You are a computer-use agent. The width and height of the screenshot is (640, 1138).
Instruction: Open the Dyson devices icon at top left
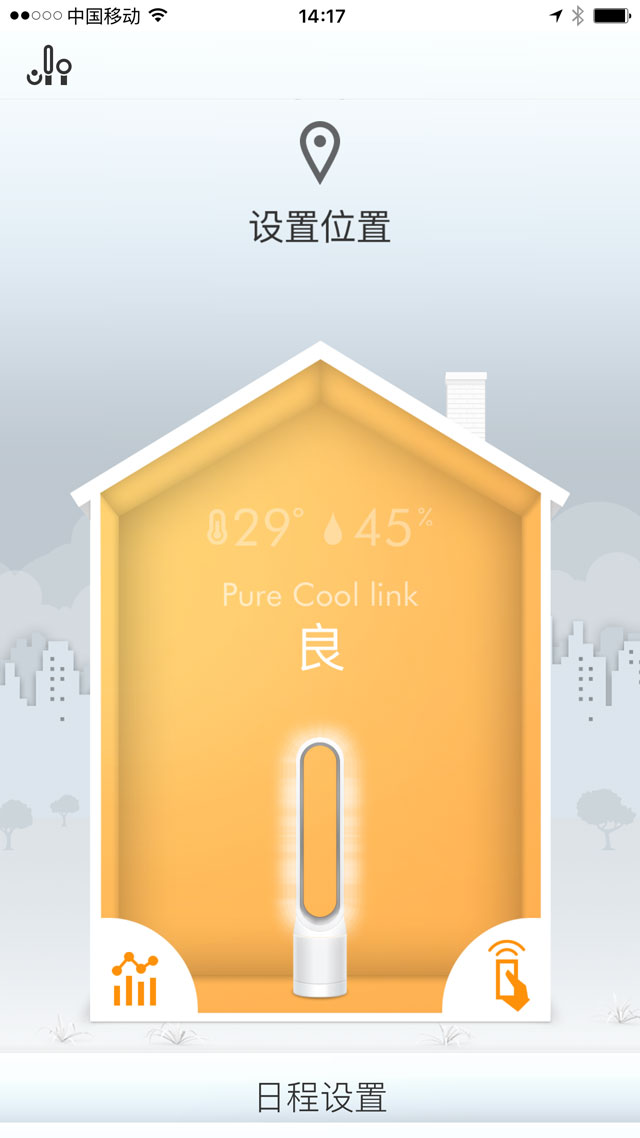49,66
